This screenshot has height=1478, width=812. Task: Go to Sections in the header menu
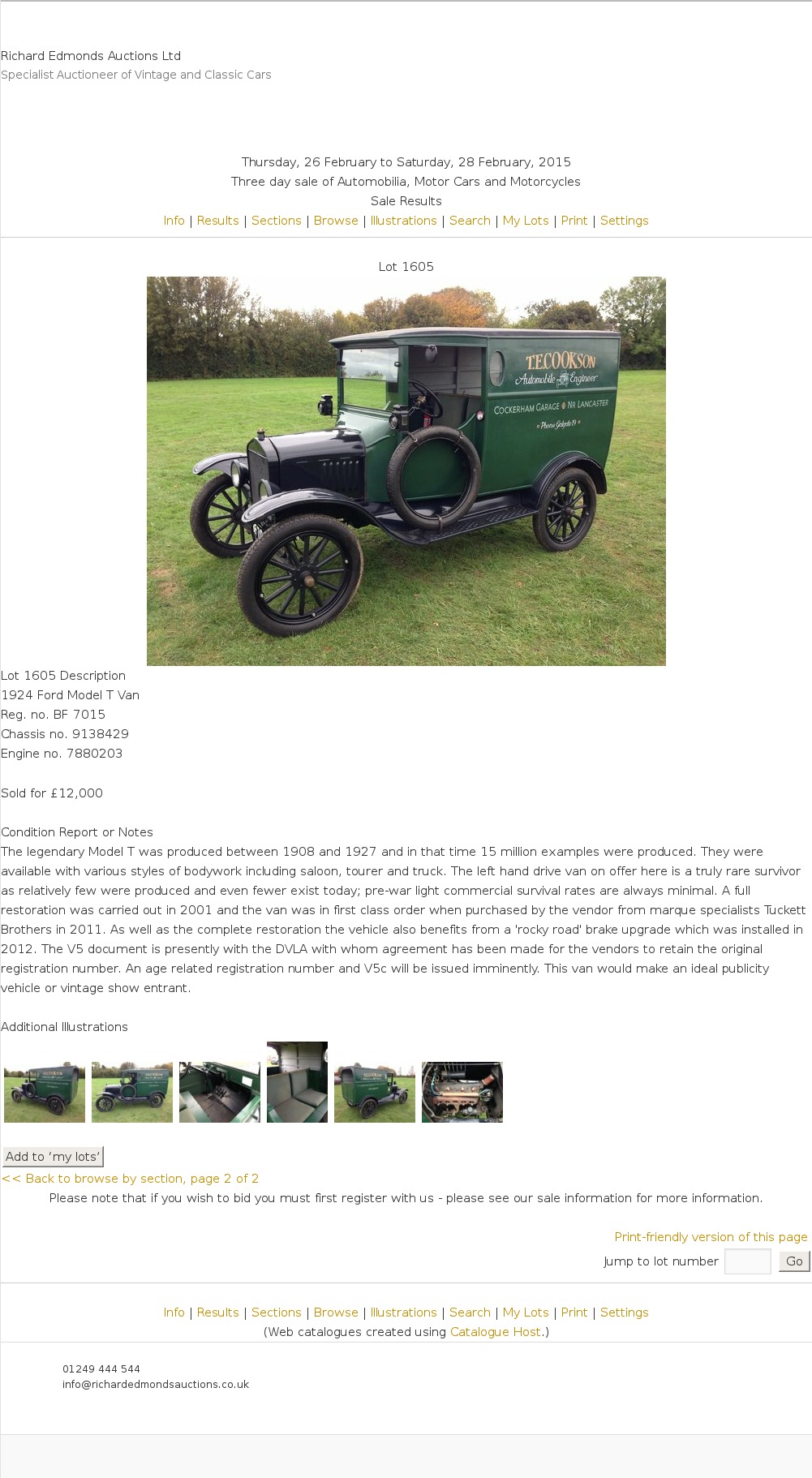pos(276,221)
